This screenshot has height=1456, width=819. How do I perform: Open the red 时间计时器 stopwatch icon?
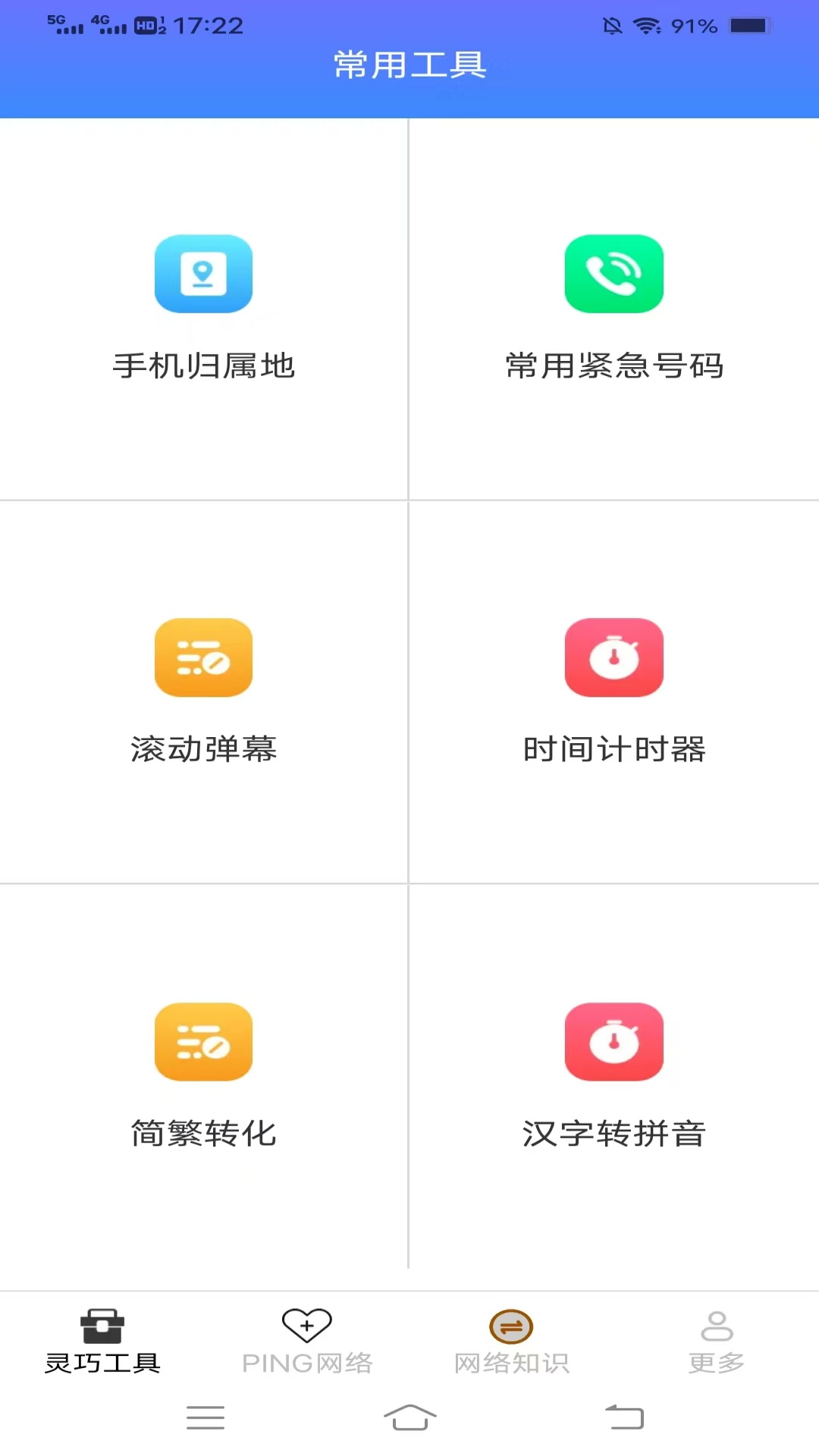click(x=614, y=657)
